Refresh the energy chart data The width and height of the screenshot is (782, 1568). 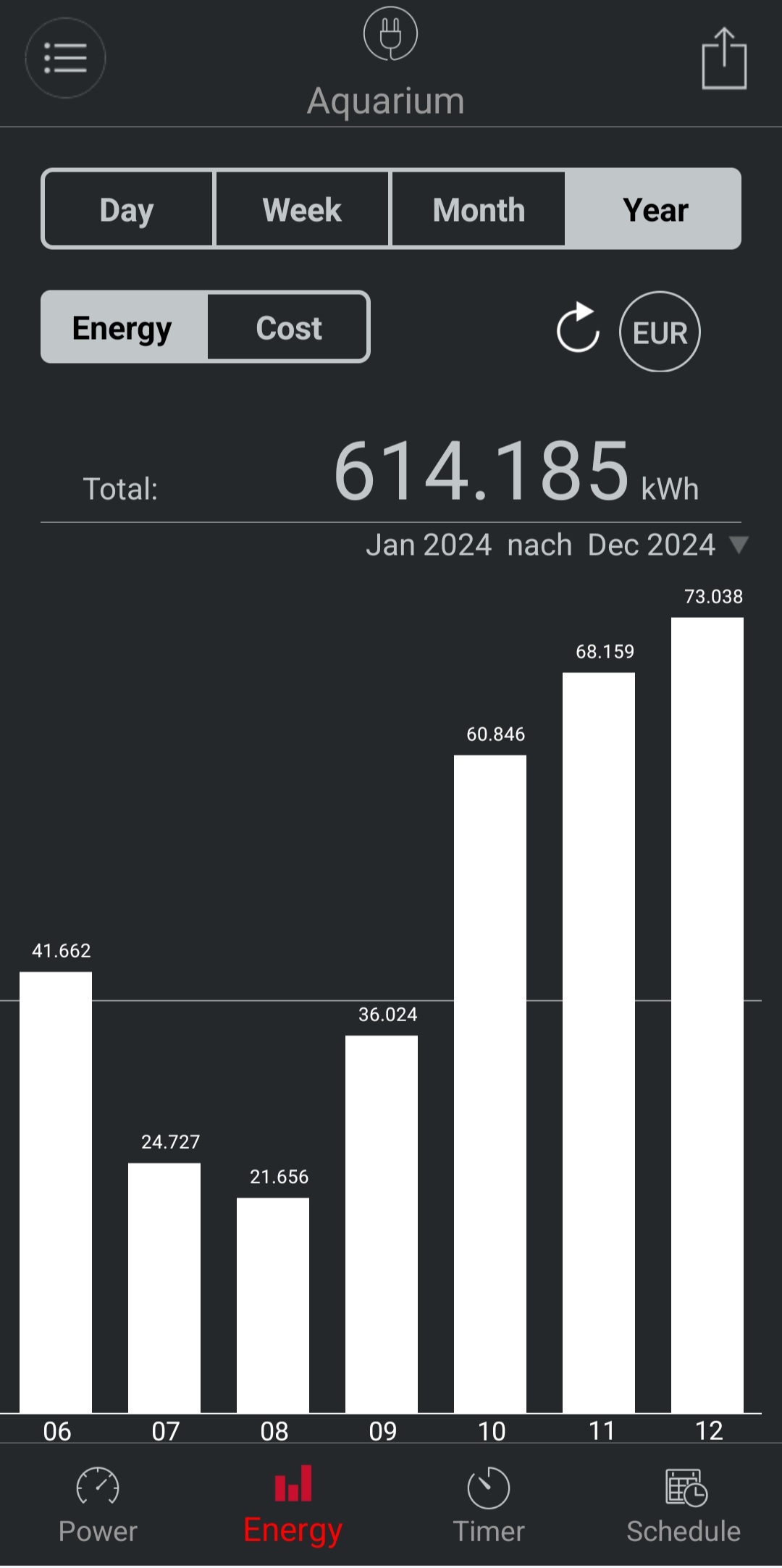pyautogui.click(x=578, y=331)
